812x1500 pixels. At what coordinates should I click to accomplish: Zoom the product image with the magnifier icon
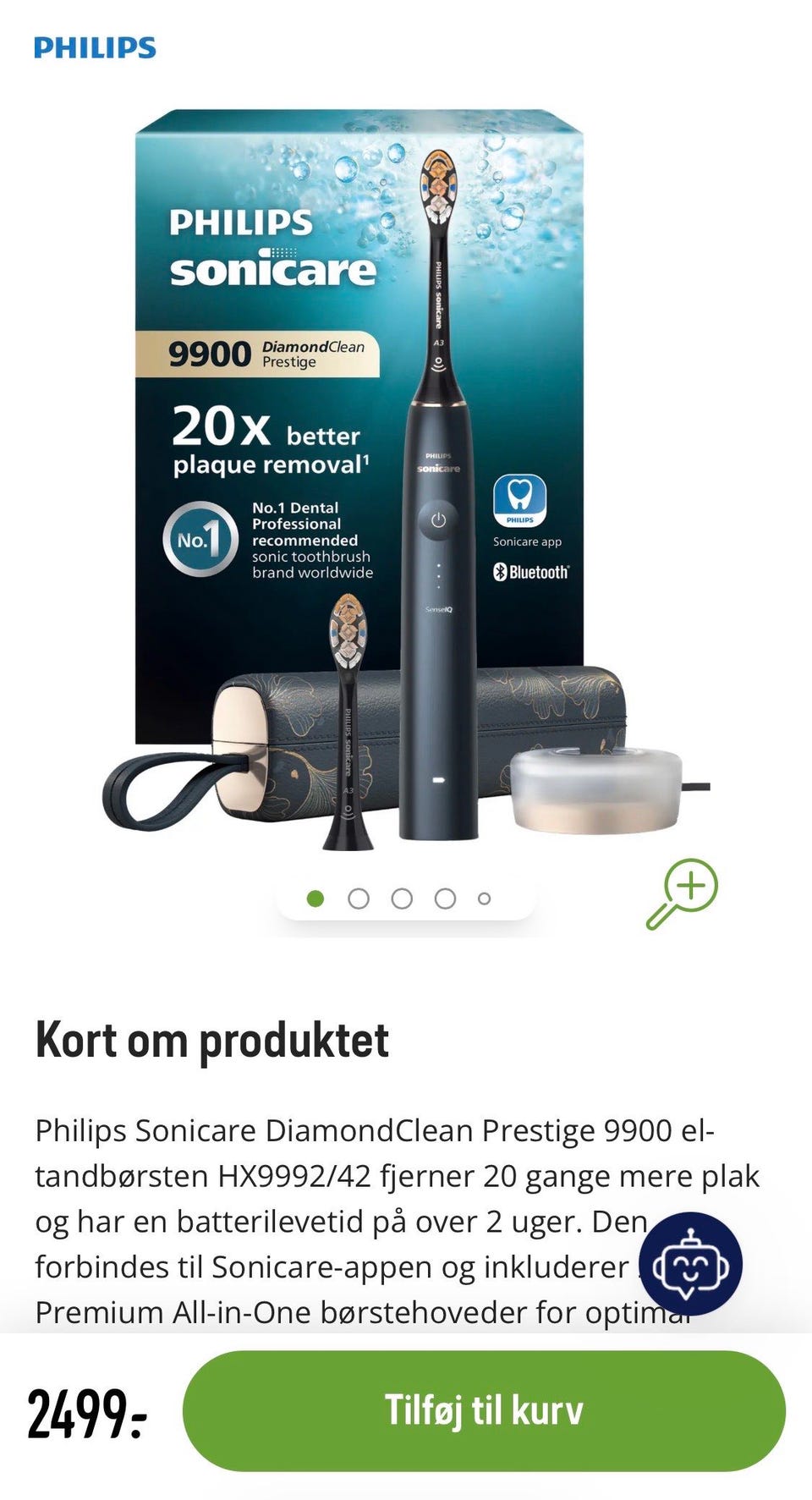(683, 894)
